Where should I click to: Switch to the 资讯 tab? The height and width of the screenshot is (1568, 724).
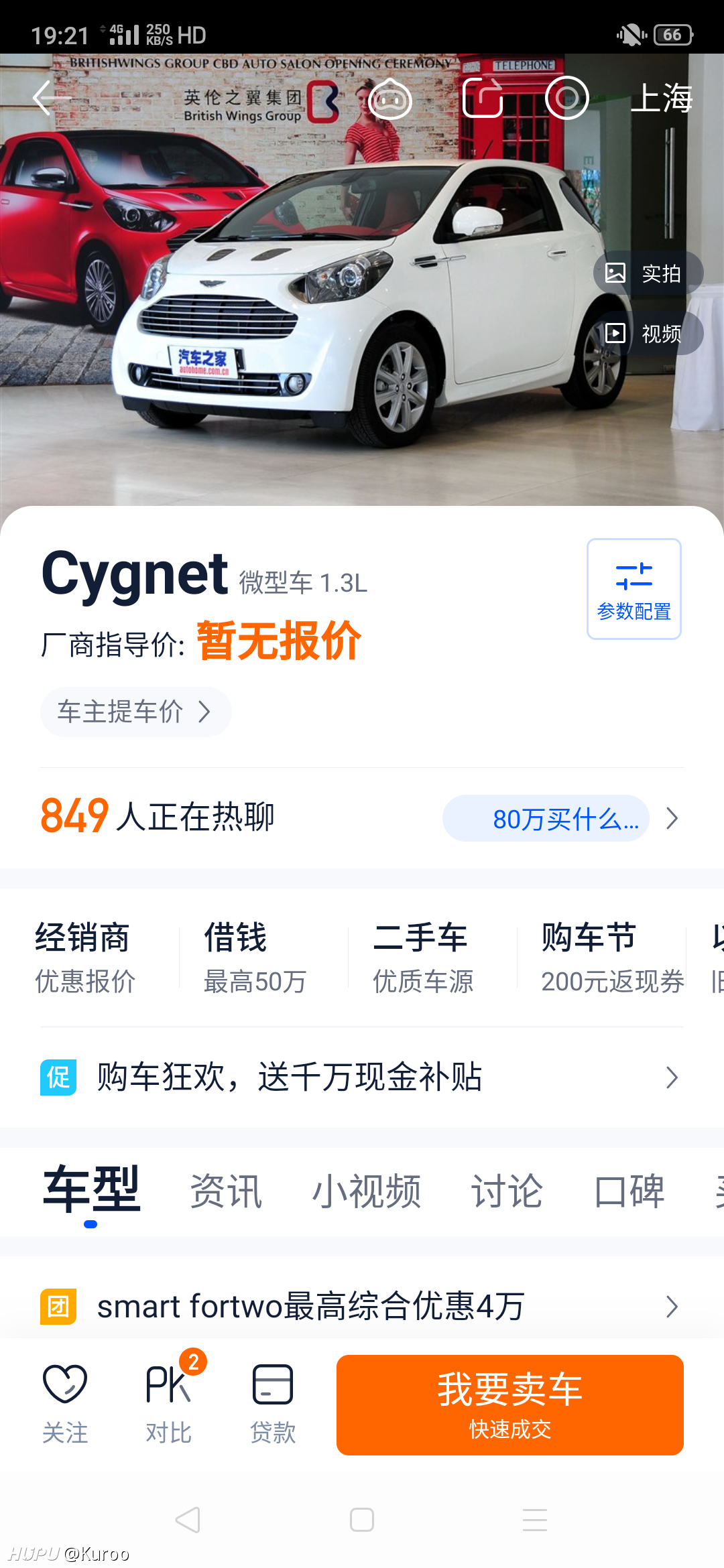(226, 1191)
